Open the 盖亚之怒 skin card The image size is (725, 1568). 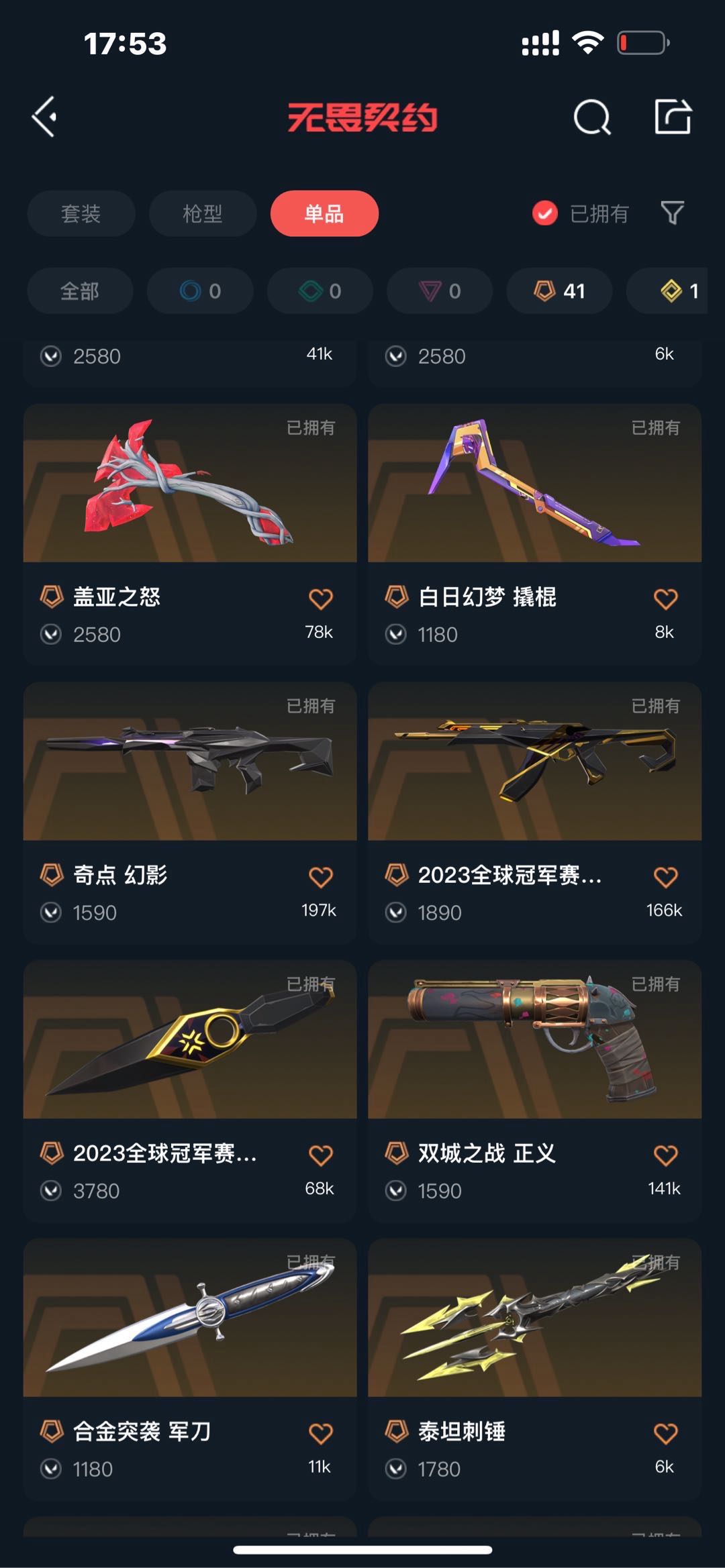(189, 483)
